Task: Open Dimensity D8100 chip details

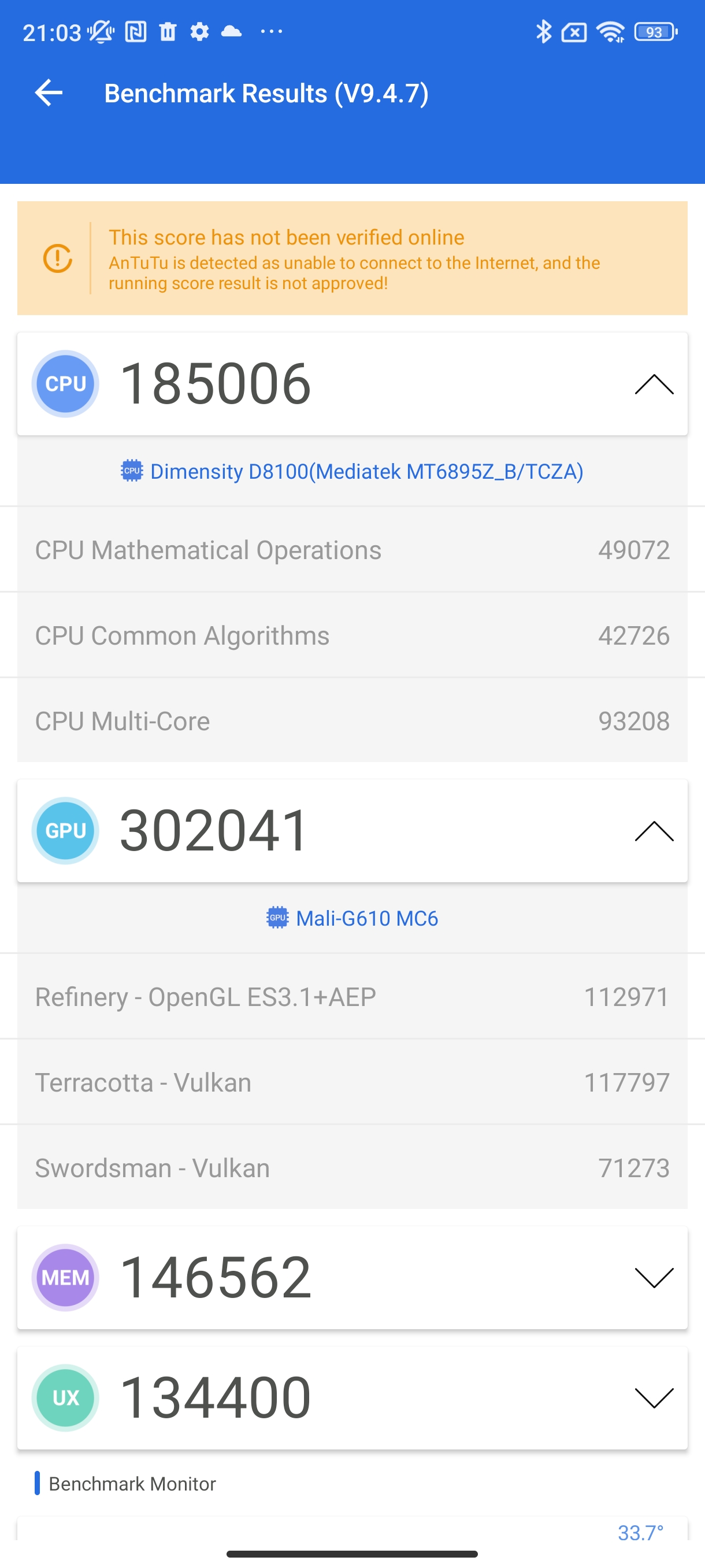Action: (x=352, y=471)
